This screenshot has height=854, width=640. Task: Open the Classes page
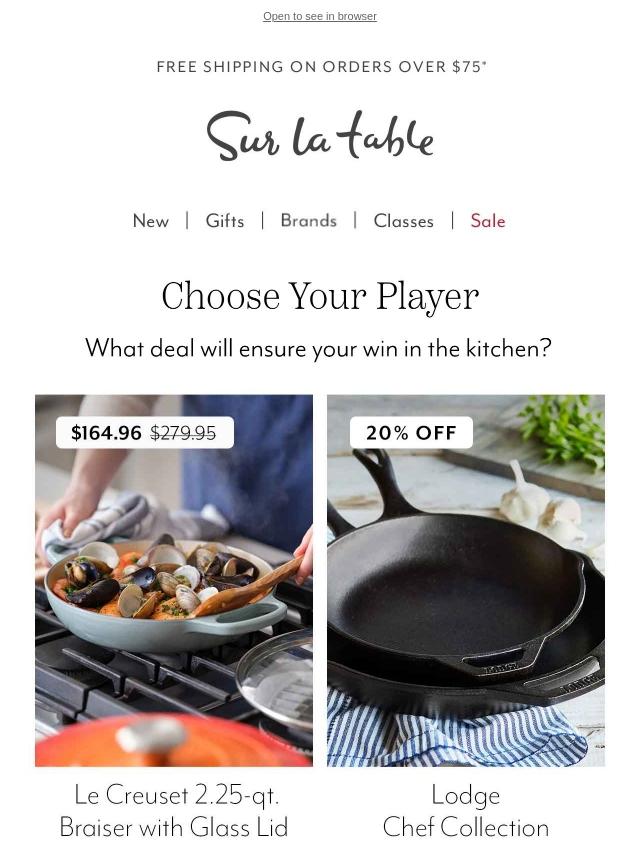[403, 221]
